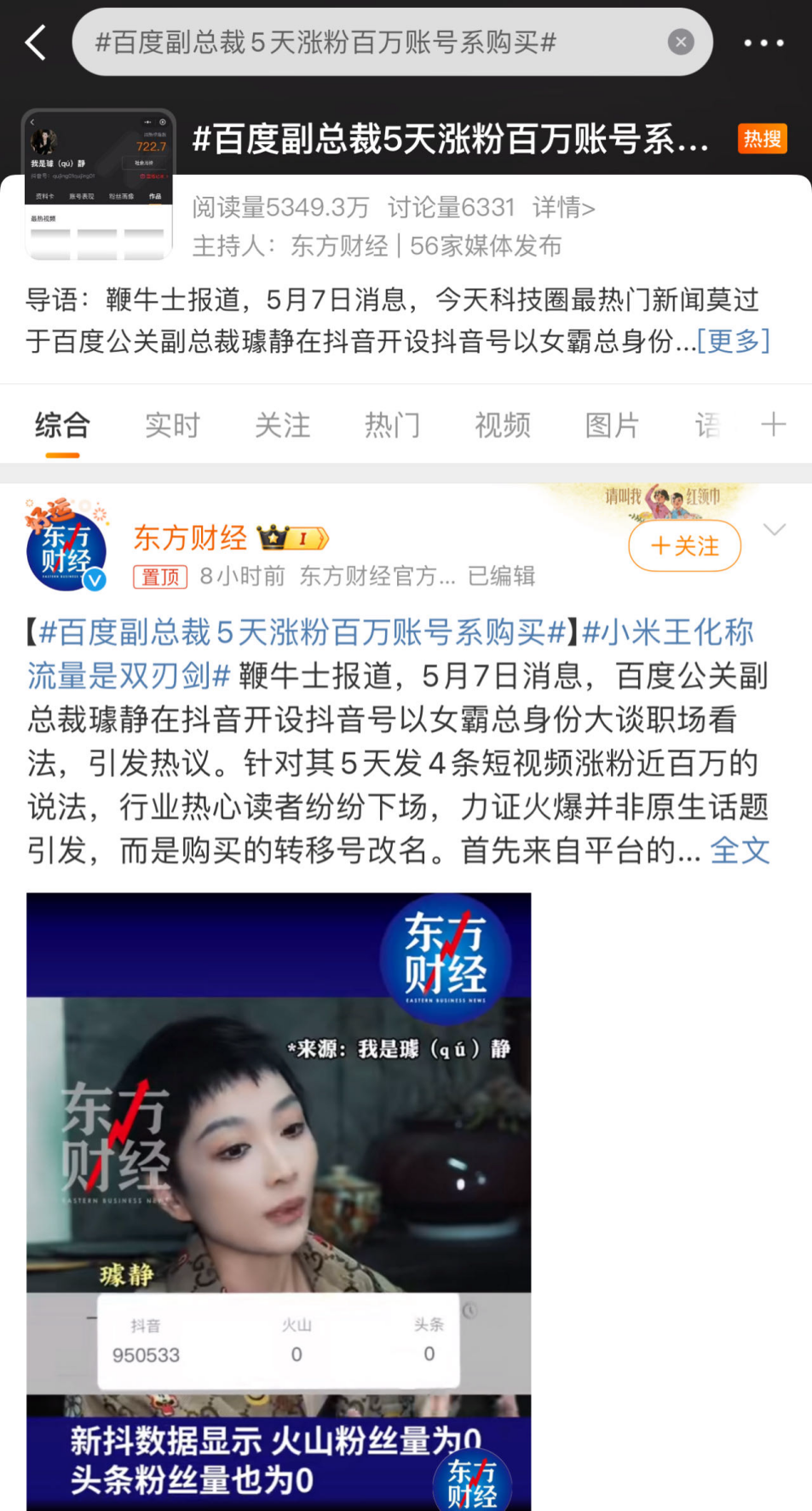Screen dimensions: 812x1511
Task: Switch to the 热门 tab
Action: coord(392,424)
